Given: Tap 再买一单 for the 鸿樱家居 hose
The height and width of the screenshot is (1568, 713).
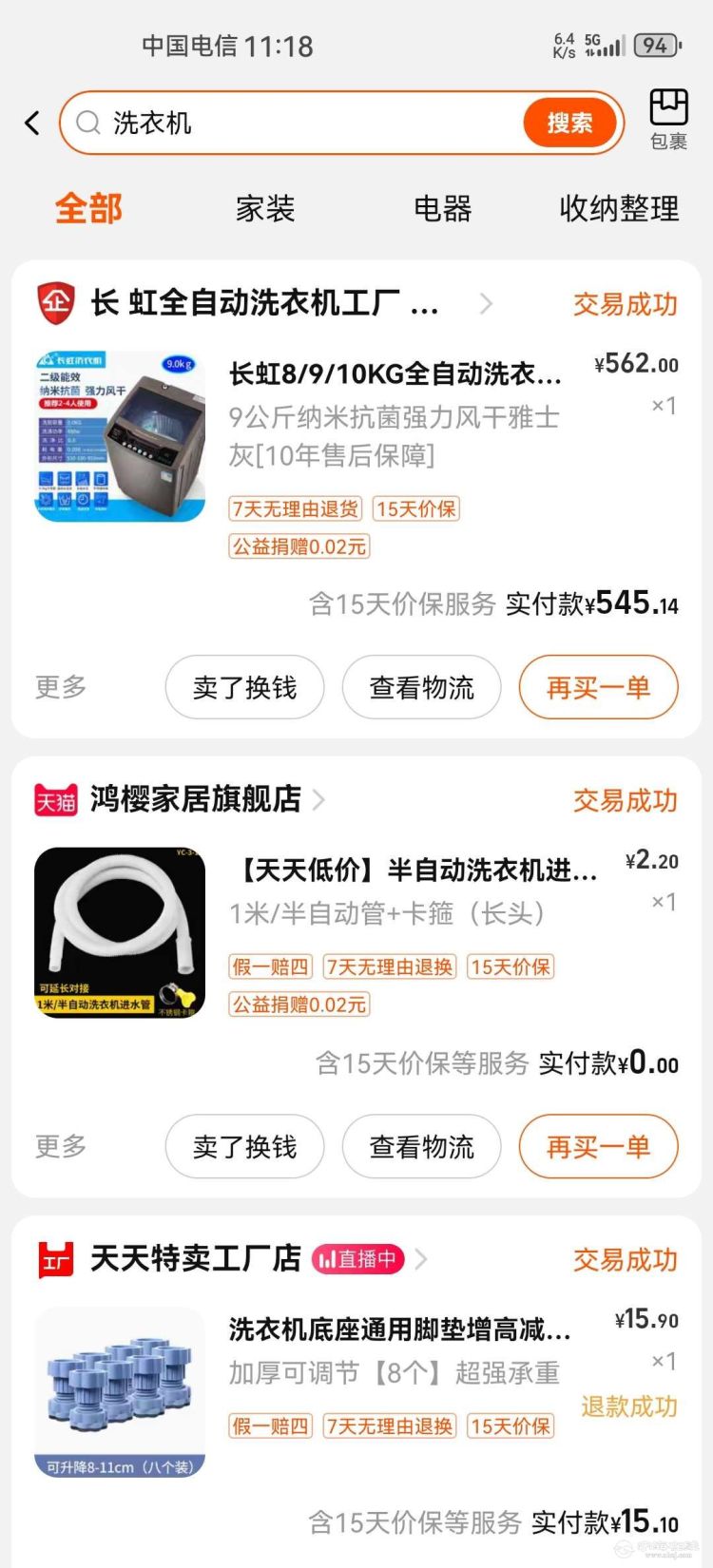Looking at the screenshot, I should pyautogui.click(x=598, y=1147).
